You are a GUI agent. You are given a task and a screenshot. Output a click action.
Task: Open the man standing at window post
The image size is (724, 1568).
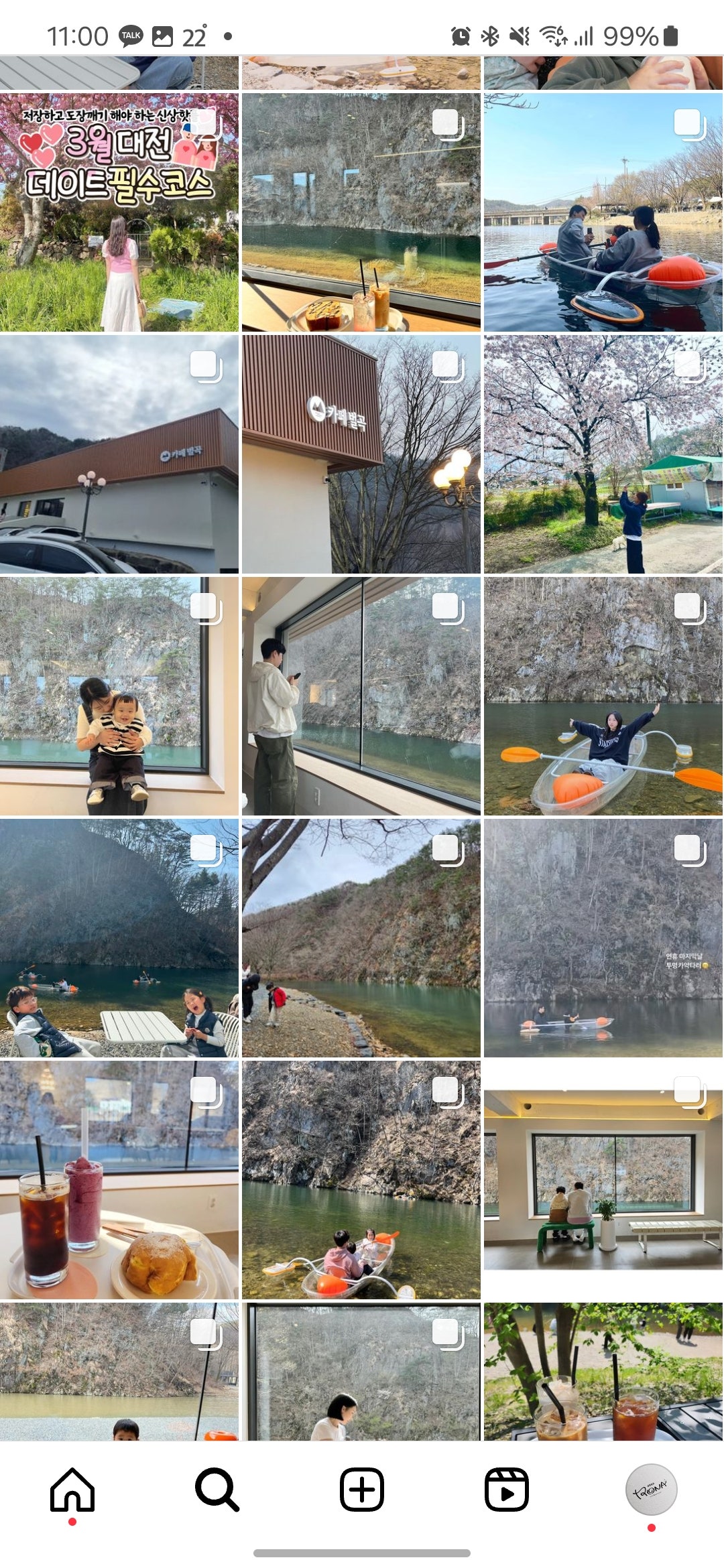point(361,696)
